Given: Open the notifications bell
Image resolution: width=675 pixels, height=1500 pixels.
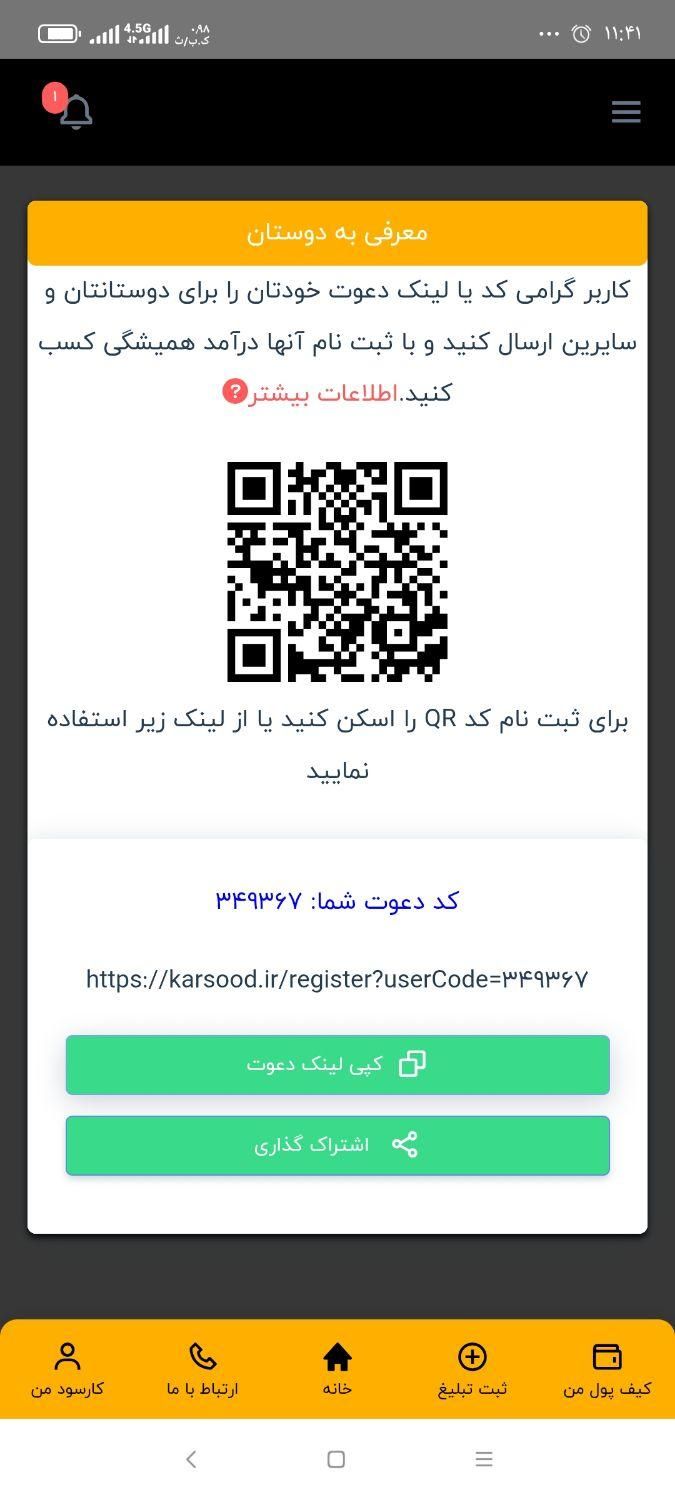Looking at the screenshot, I should point(75,112).
